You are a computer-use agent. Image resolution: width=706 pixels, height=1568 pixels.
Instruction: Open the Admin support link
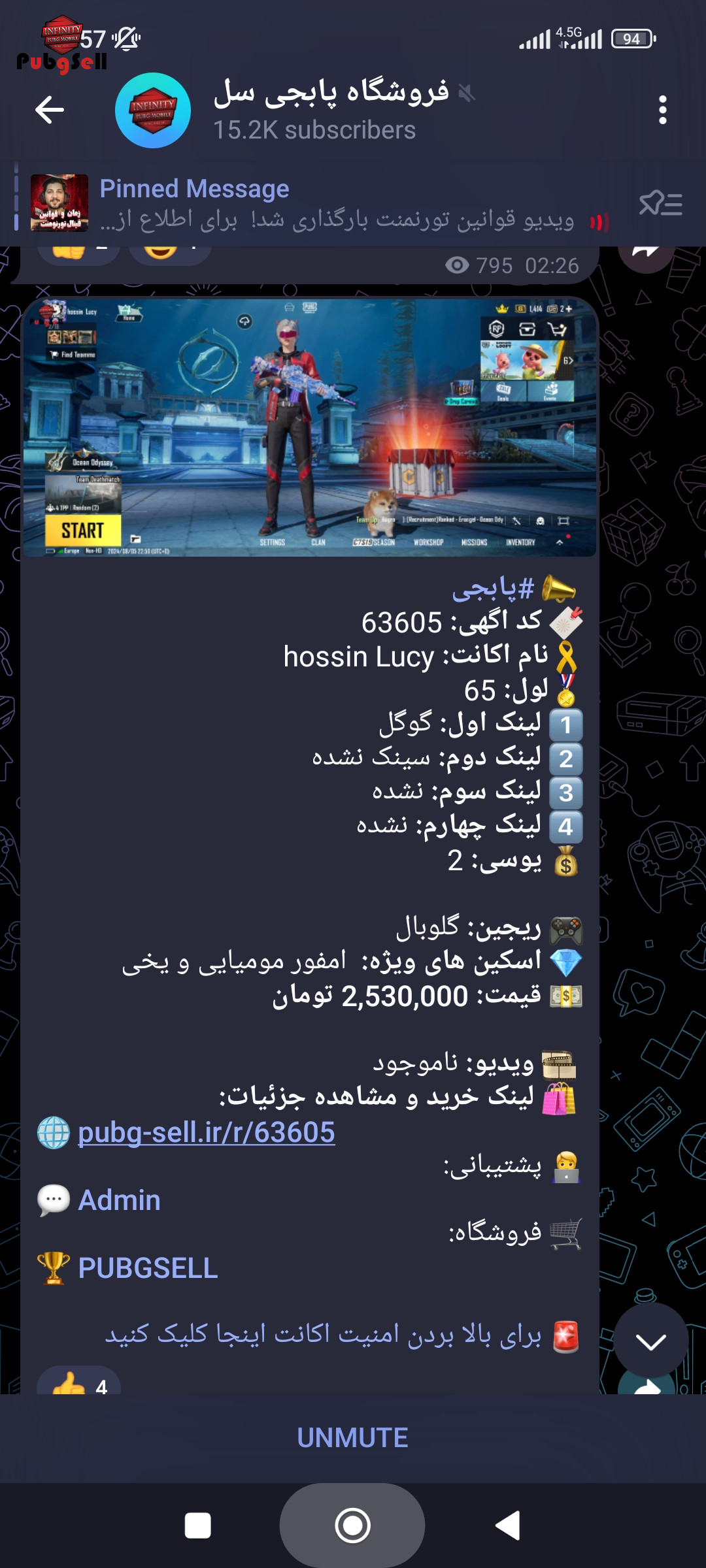(x=119, y=1200)
